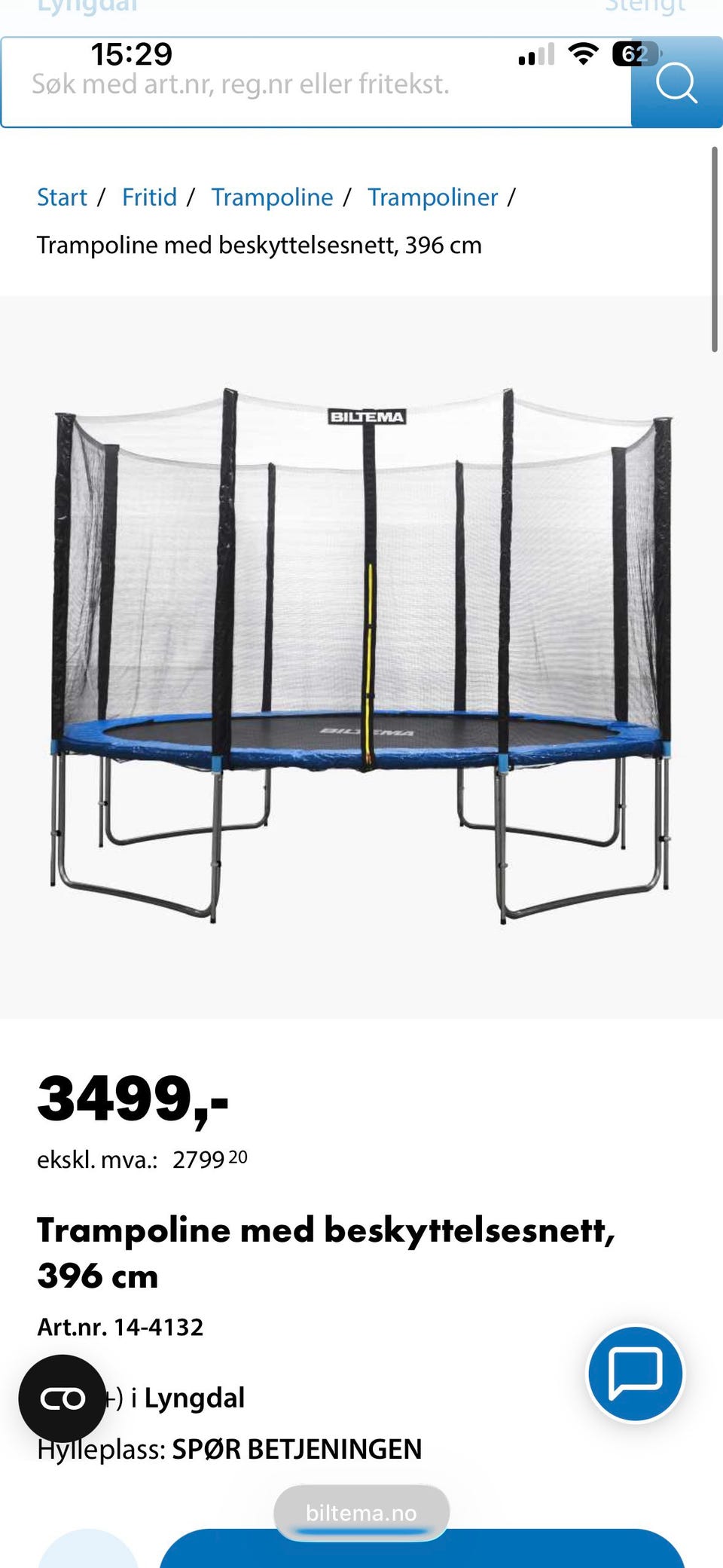Enlarge the trampoline product image
Screen dimensions: 723x1568
pyautogui.click(x=361, y=656)
